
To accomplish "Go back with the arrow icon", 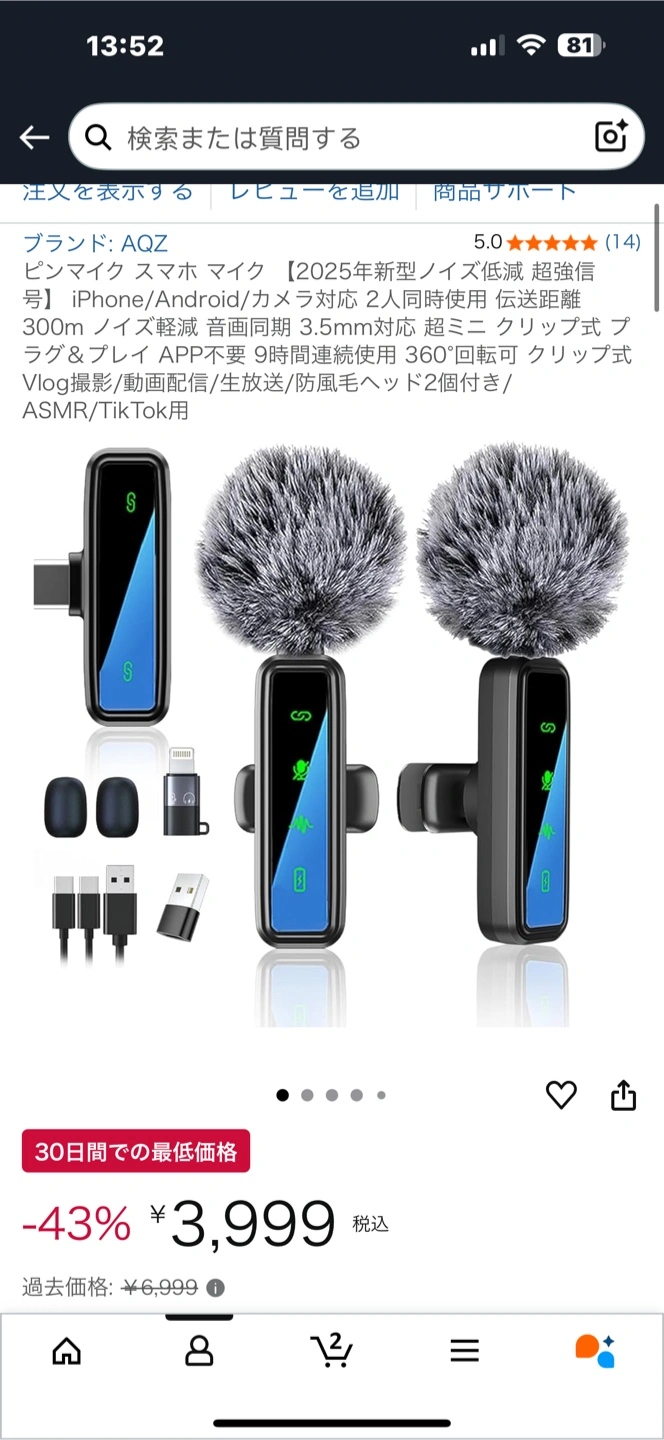I will click(34, 138).
